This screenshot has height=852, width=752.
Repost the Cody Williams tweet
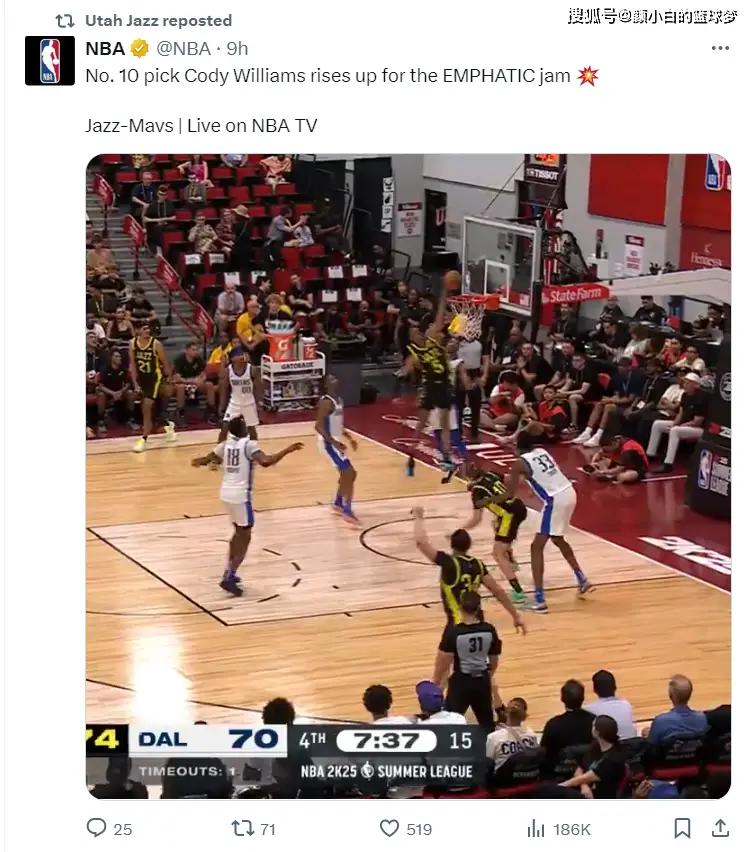click(243, 828)
